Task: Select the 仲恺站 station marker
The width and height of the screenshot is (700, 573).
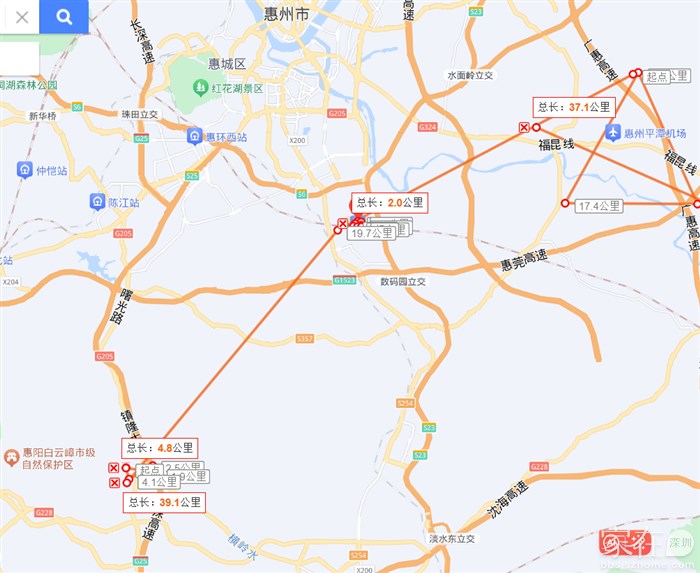Action: point(25,170)
